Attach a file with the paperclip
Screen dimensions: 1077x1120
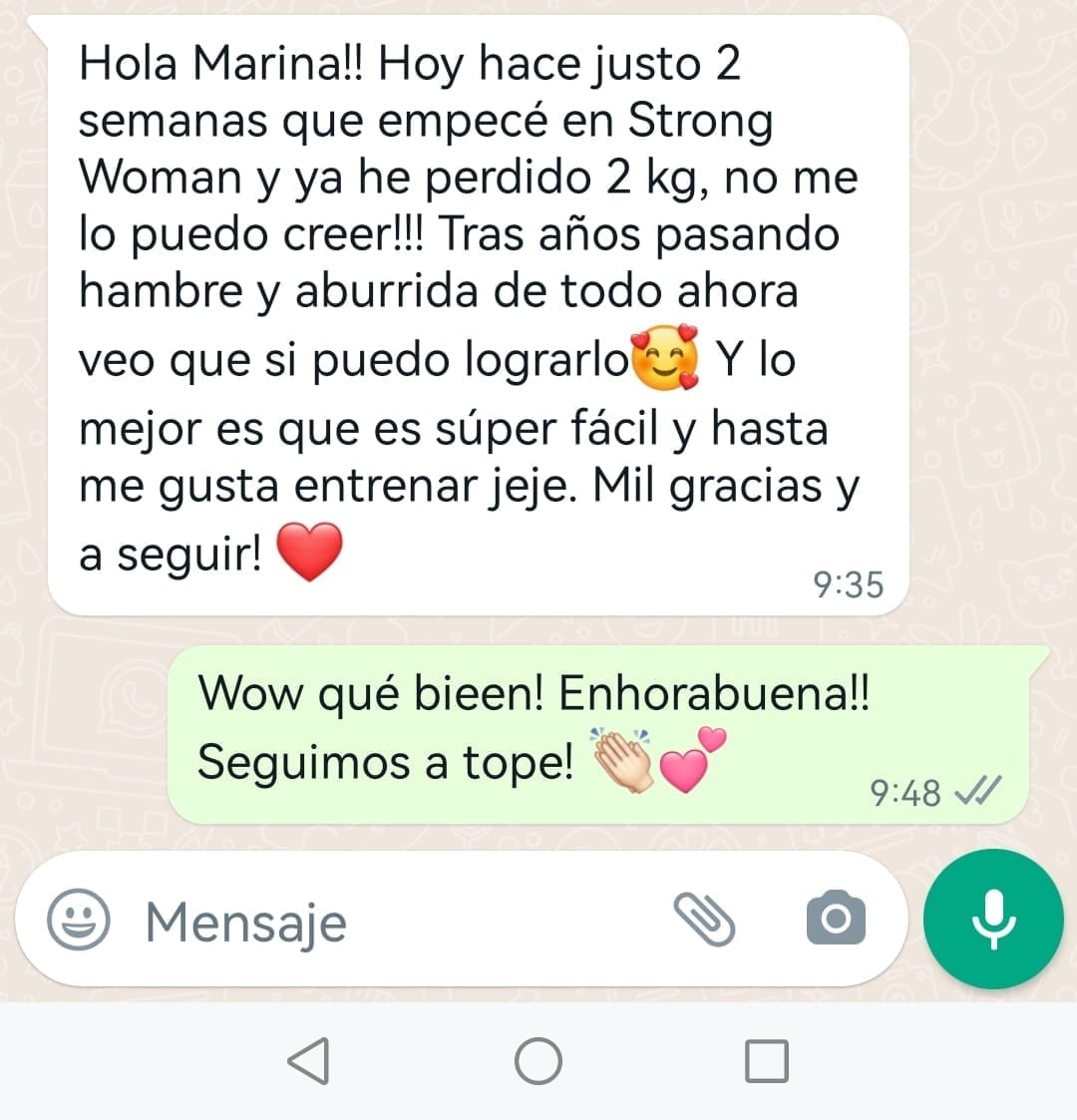(x=704, y=920)
